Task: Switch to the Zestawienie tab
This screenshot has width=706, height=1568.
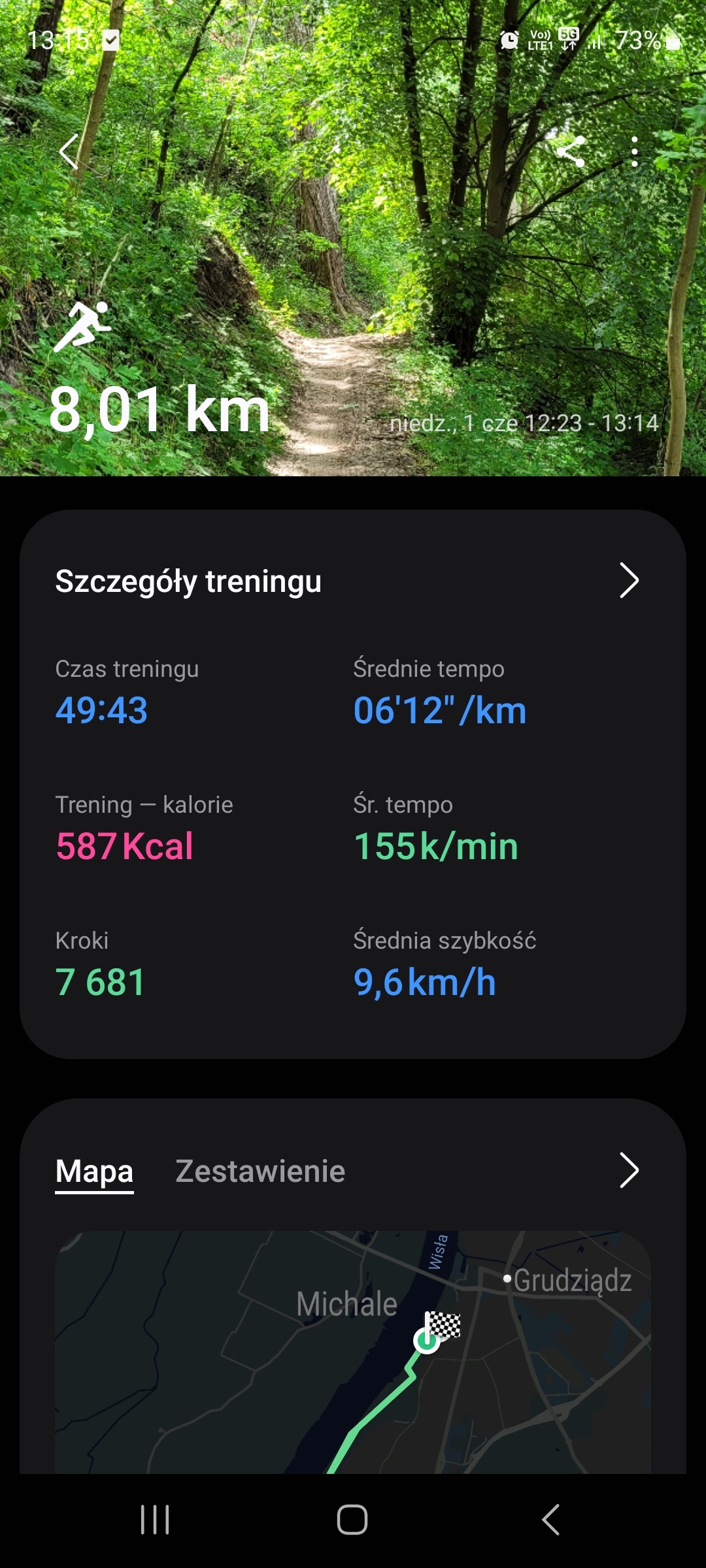Action: pos(260,1171)
